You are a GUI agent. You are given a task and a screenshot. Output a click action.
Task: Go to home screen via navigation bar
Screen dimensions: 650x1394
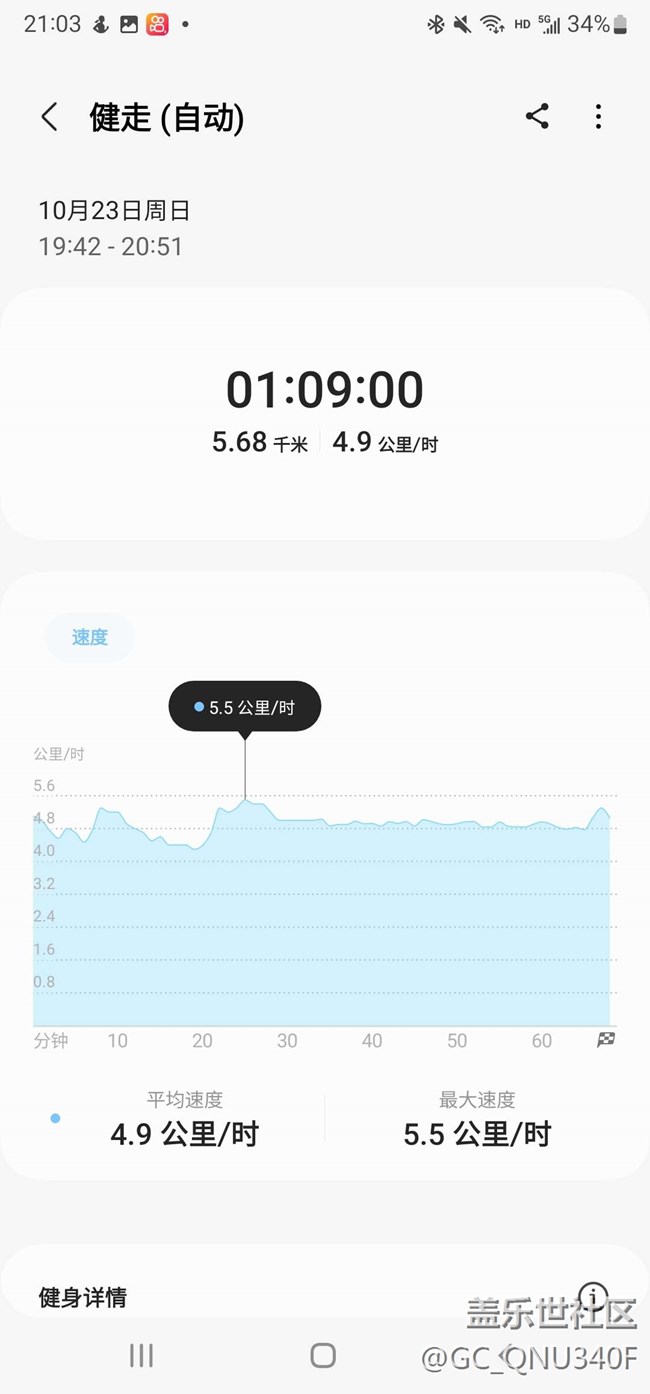(323, 1355)
